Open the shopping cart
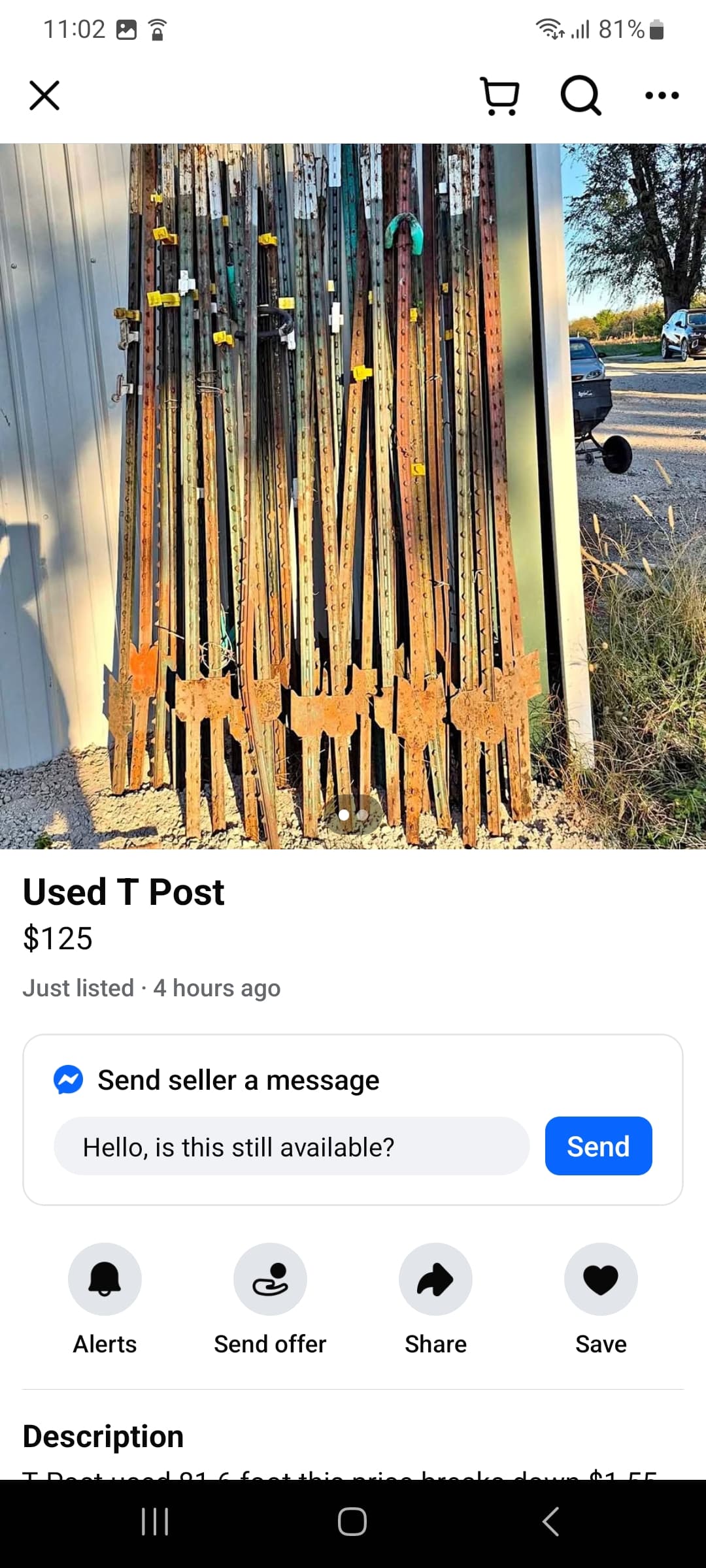706x1568 pixels. click(x=500, y=96)
